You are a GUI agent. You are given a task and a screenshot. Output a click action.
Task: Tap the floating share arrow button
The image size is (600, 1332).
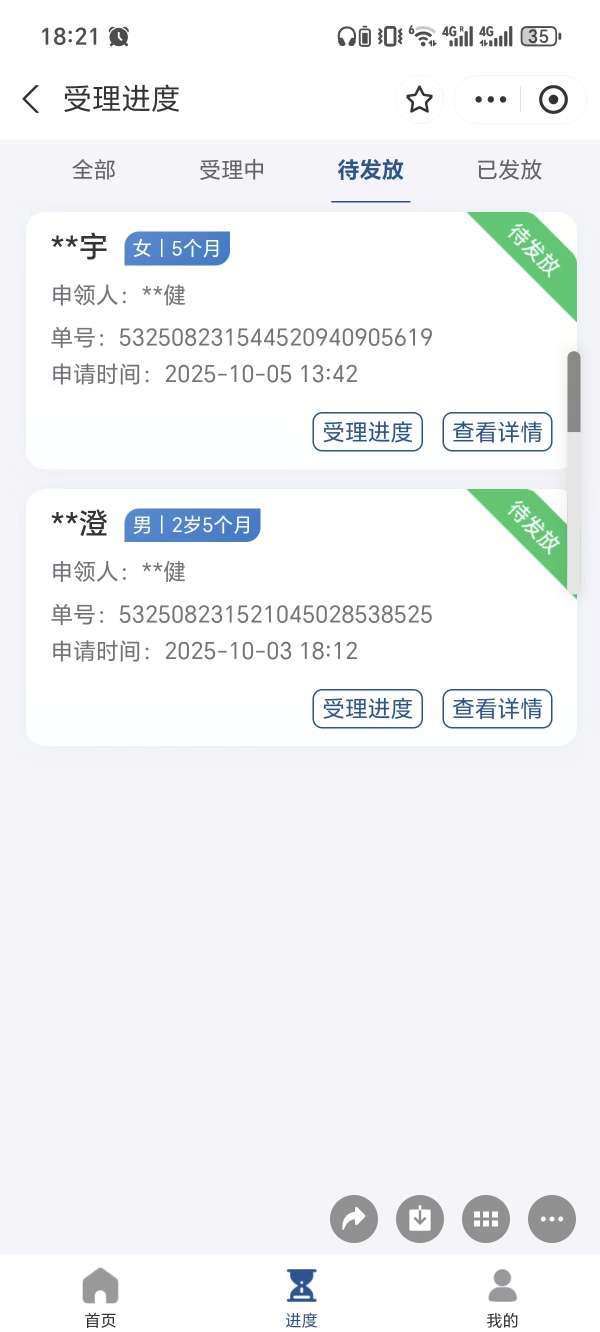(x=354, y=1219)
